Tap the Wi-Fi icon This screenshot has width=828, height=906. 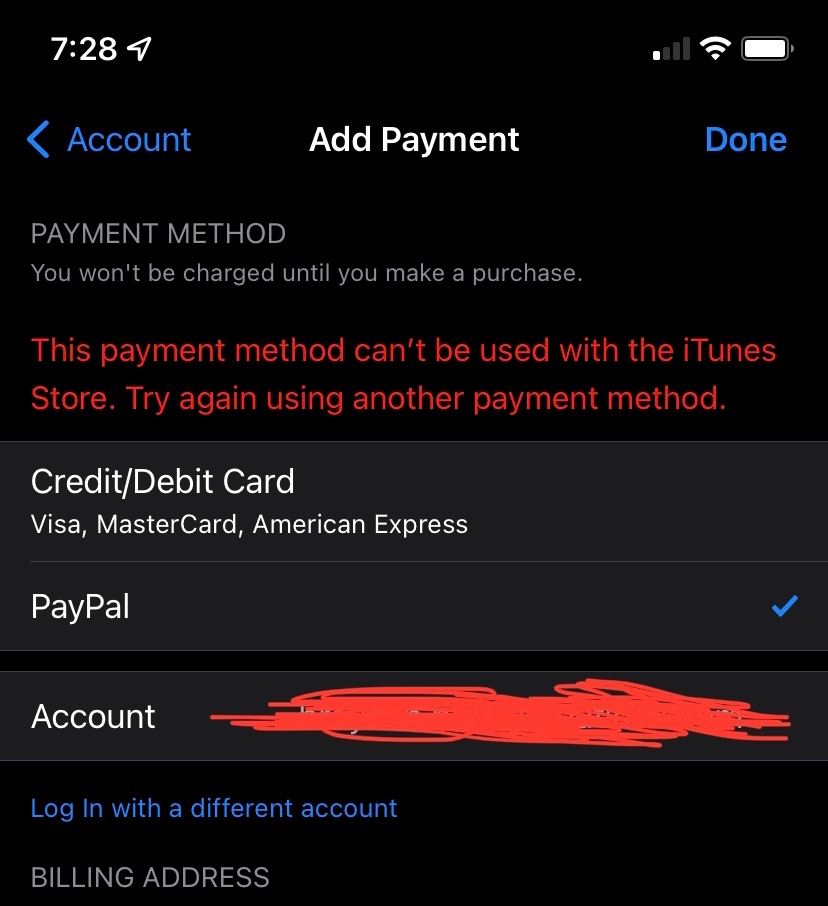coord(713,46)
